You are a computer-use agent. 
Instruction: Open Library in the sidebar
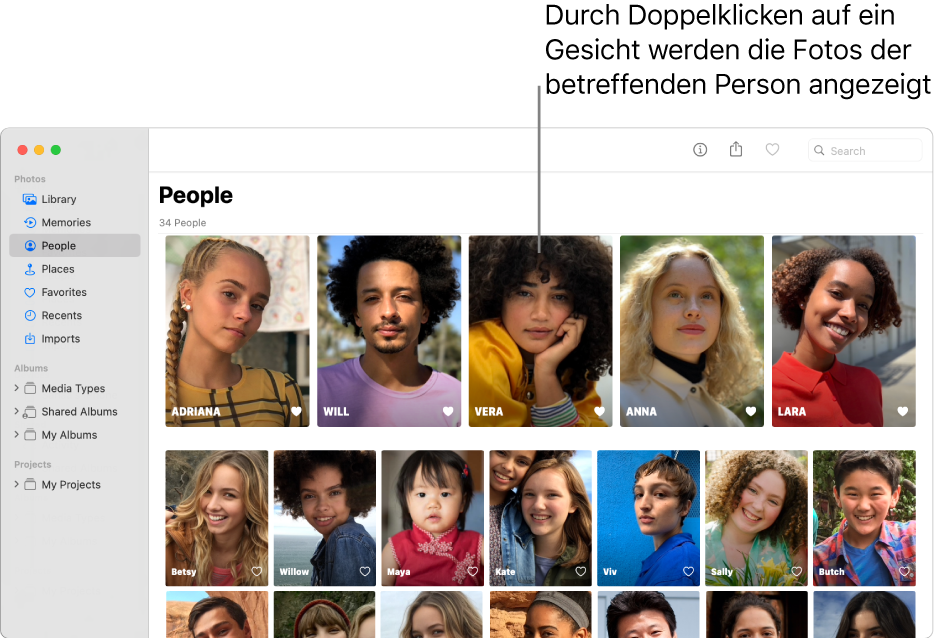[x=59, y=199]
